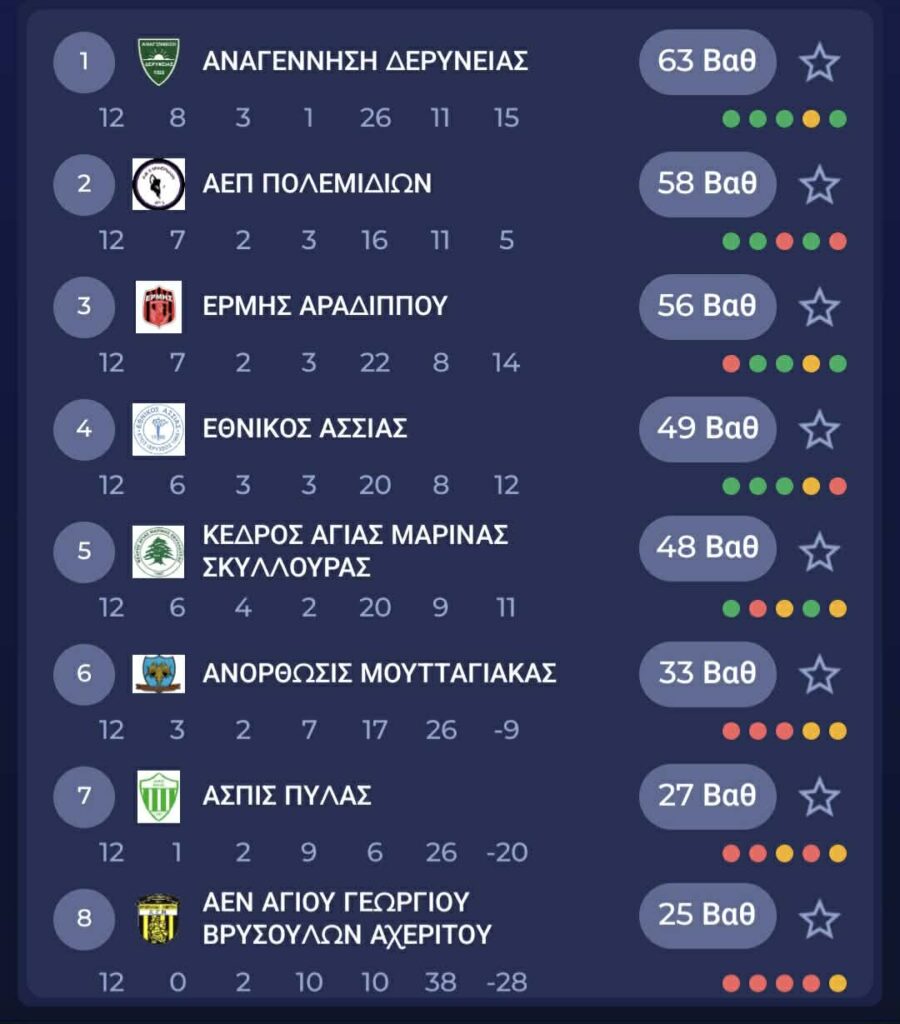Viewport: 900px width, 1024px height.
Task: Star ΑΕΝ ΑΓΙΟΥ ΓΕΩΡΓΙΟΥ ΒΡΥΣΟΥΛΩΝ ΑΧΕΡΙΤΟΥ
Action: click(x=819, y=918)
